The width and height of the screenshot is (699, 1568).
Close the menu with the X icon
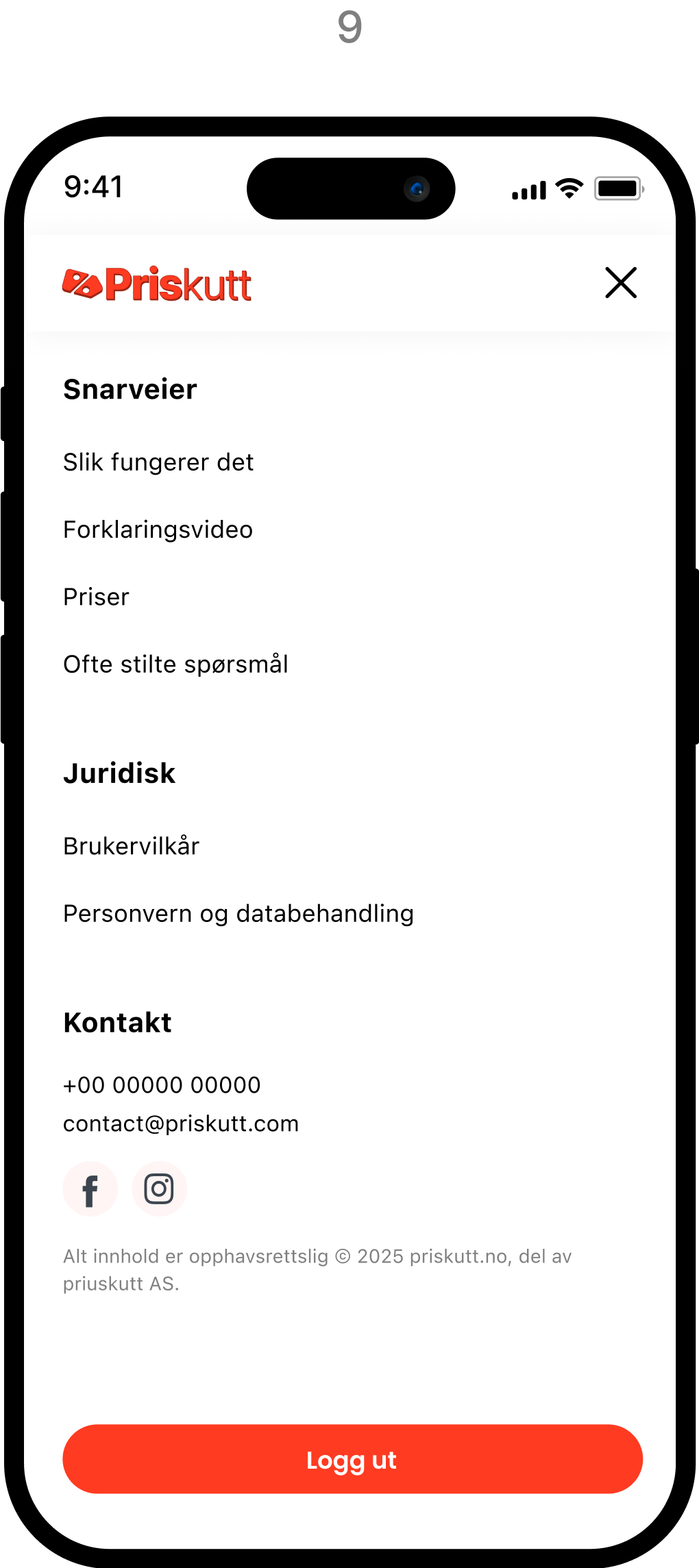coord(621,283)
